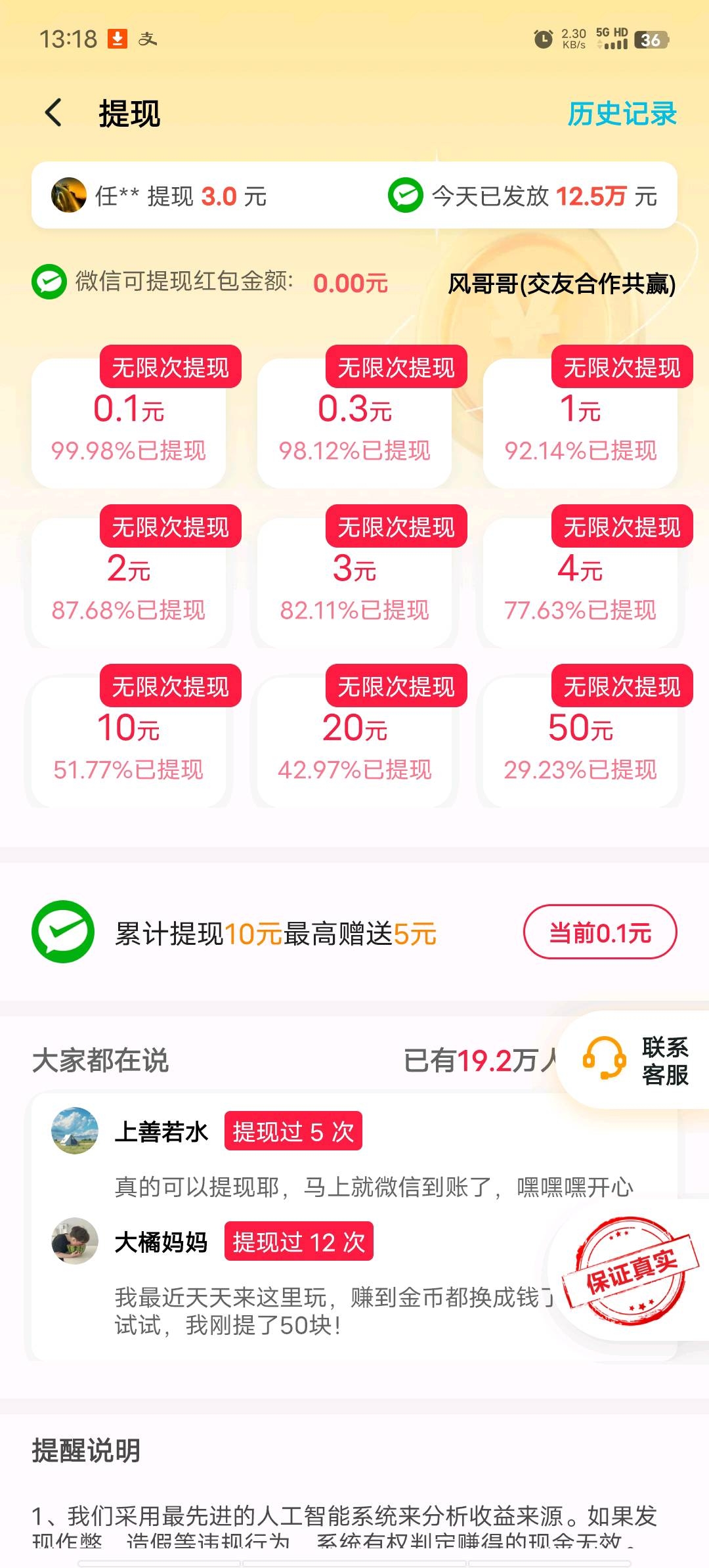The width and height of the screenshot is (709, 1568).
Task: Select the 10元 withdrawal amount
Action: [x=129, y=743]
